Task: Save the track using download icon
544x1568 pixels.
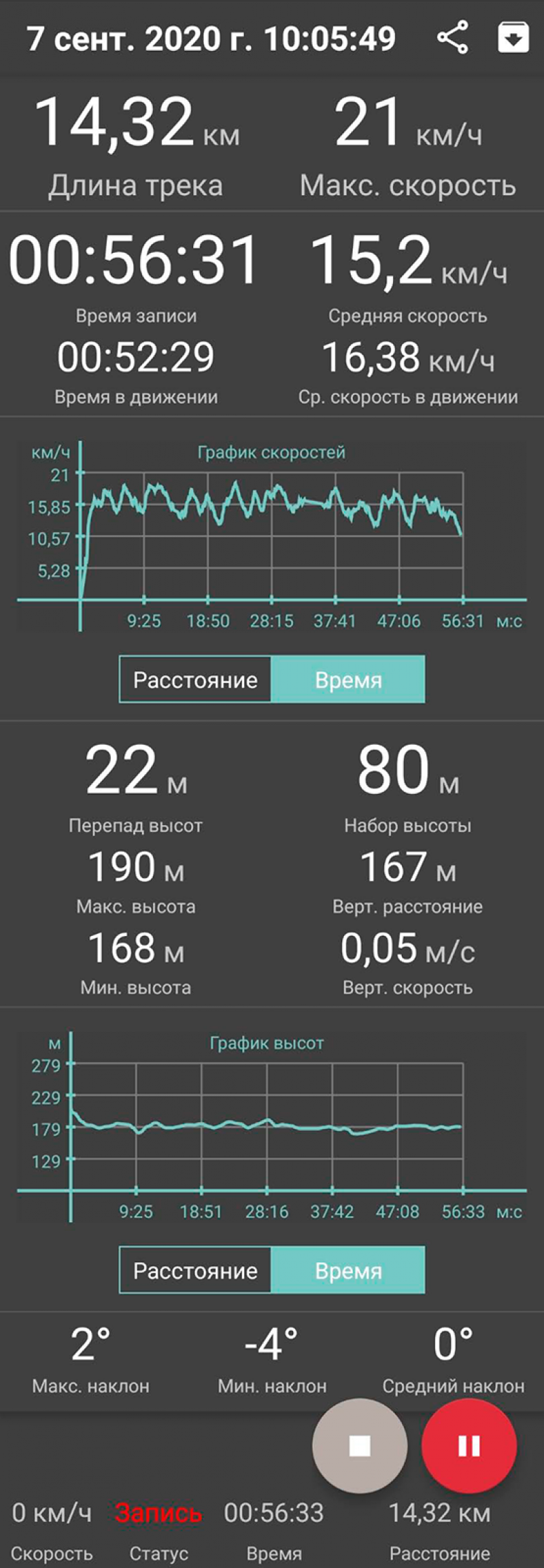Action: tap(513, 39)
